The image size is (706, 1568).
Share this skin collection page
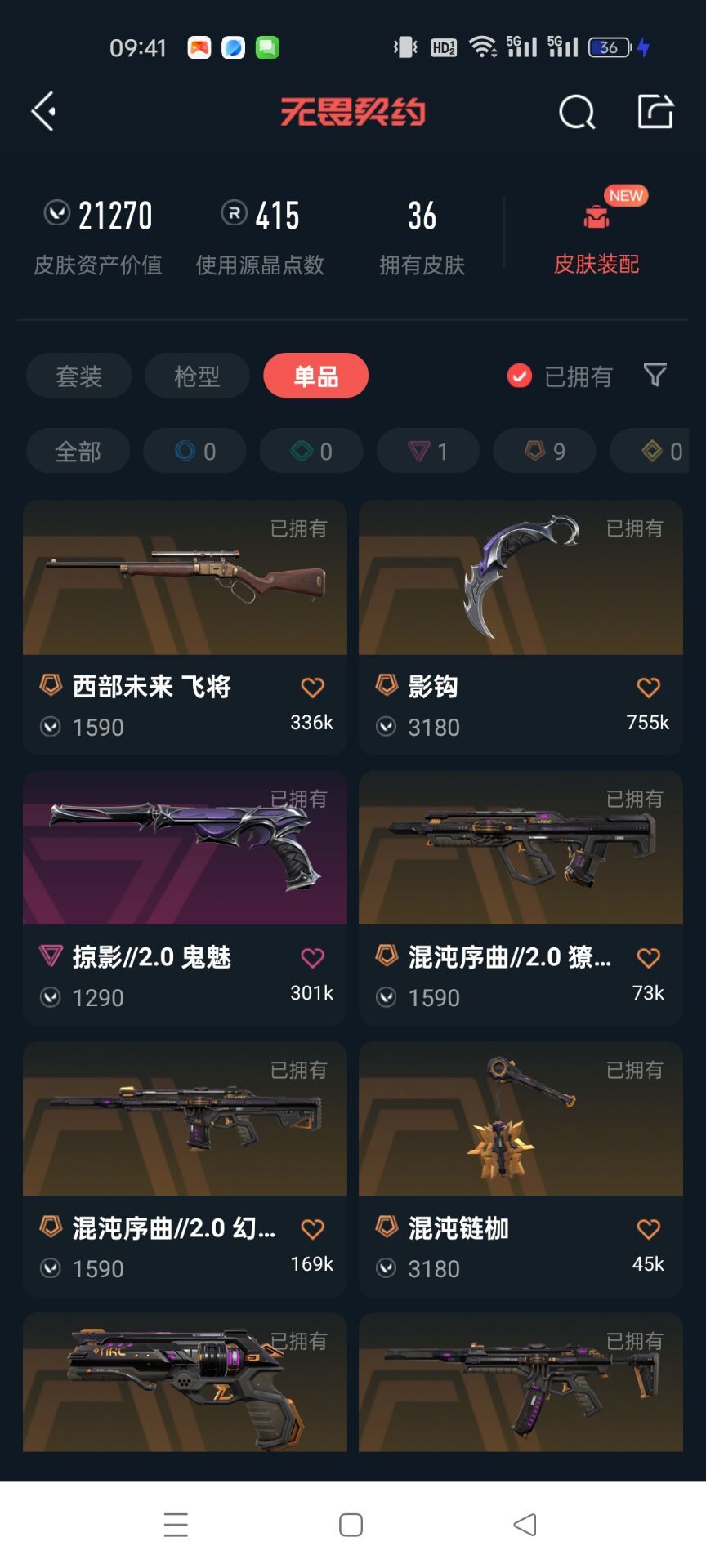point(655,111)
